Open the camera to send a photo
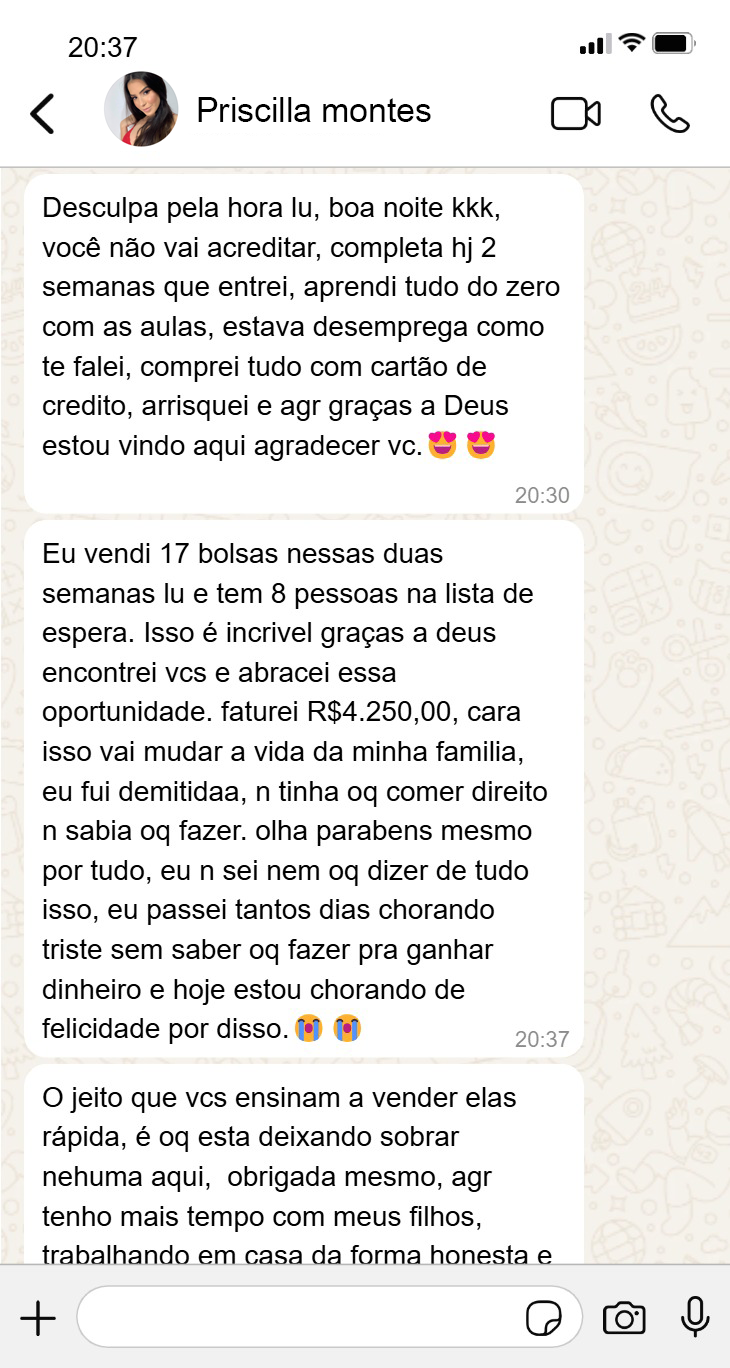 pyautogui.click(x=624, y=1318)
